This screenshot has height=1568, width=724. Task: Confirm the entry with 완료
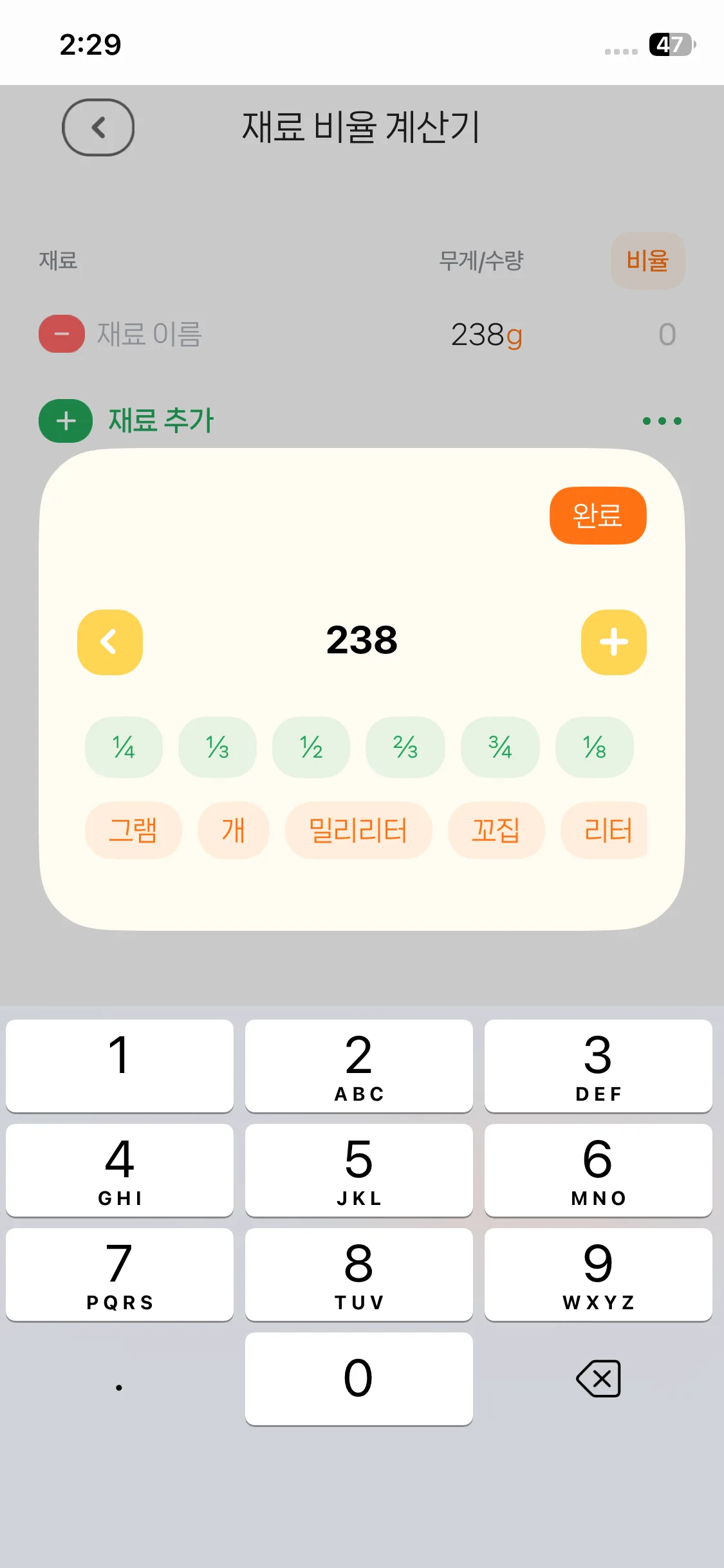(597, 516)
